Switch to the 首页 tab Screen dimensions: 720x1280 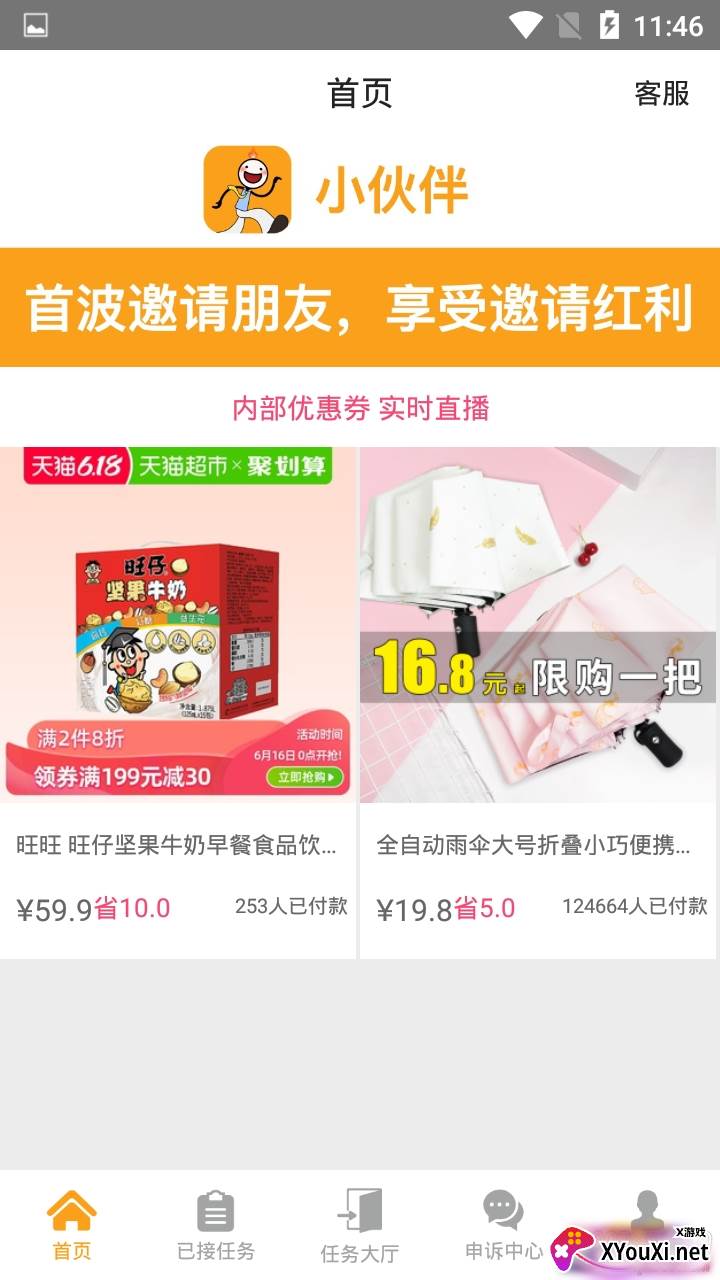pos(72,1224)
